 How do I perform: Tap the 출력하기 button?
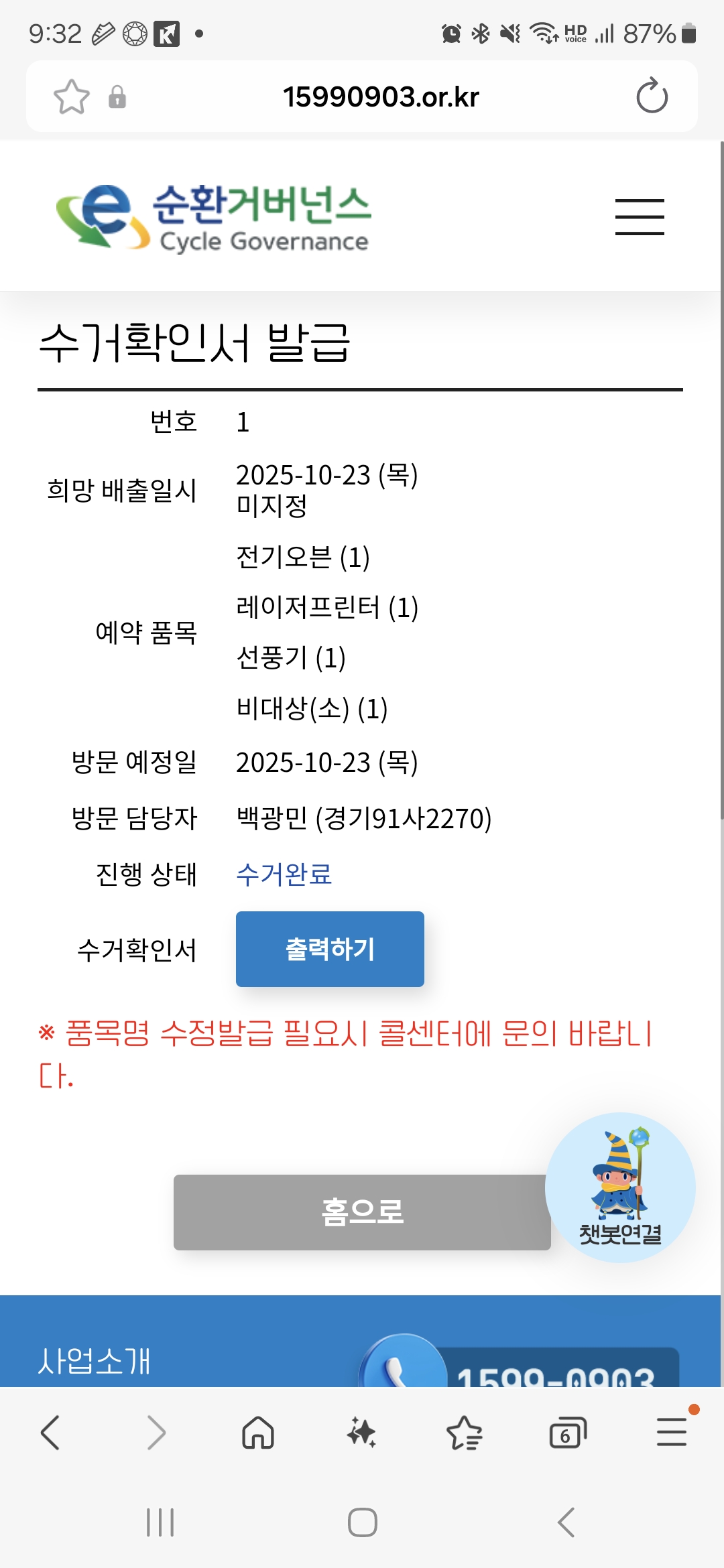click(330, 949)
